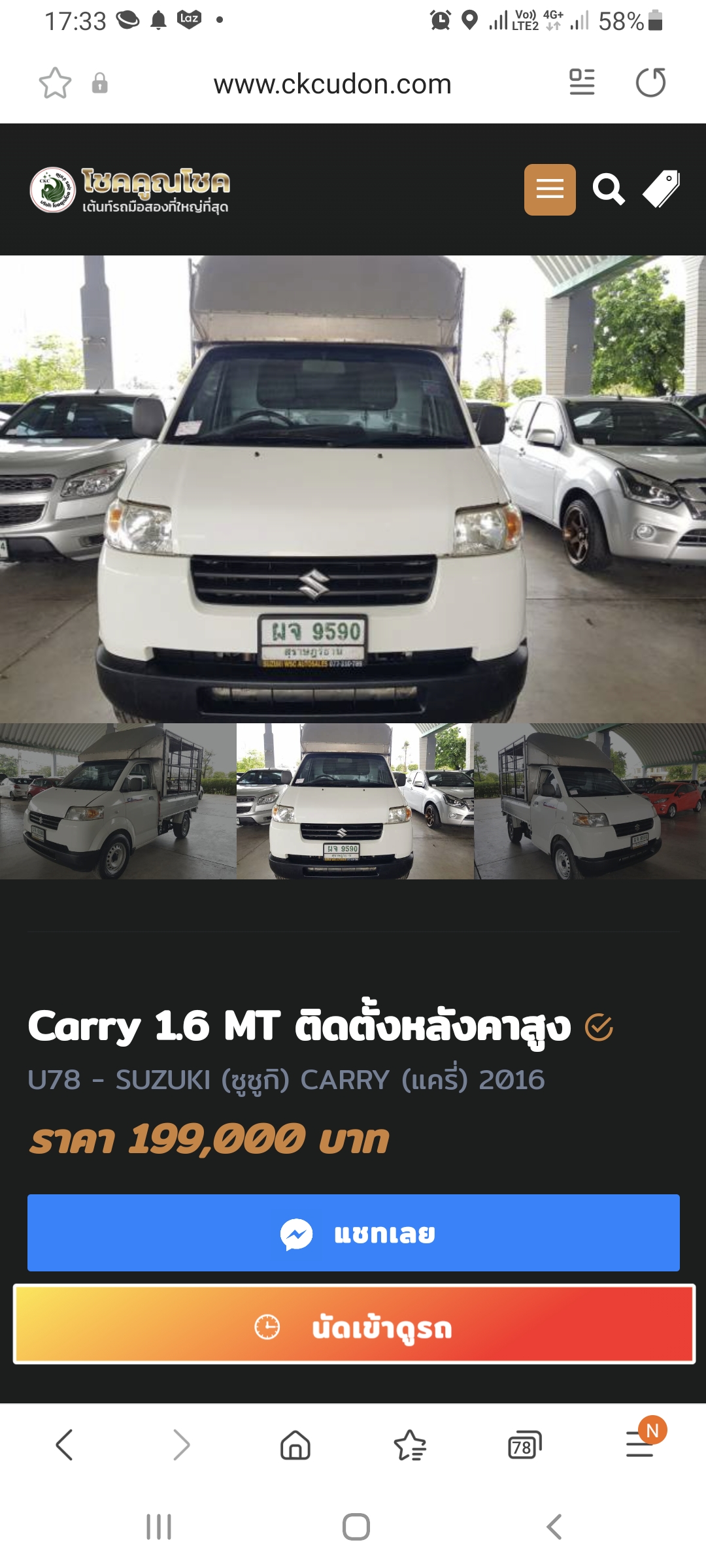706x1568 pixels.
Task: Select the front-view thumbnail with plate 9590
Action: point(355,801)
